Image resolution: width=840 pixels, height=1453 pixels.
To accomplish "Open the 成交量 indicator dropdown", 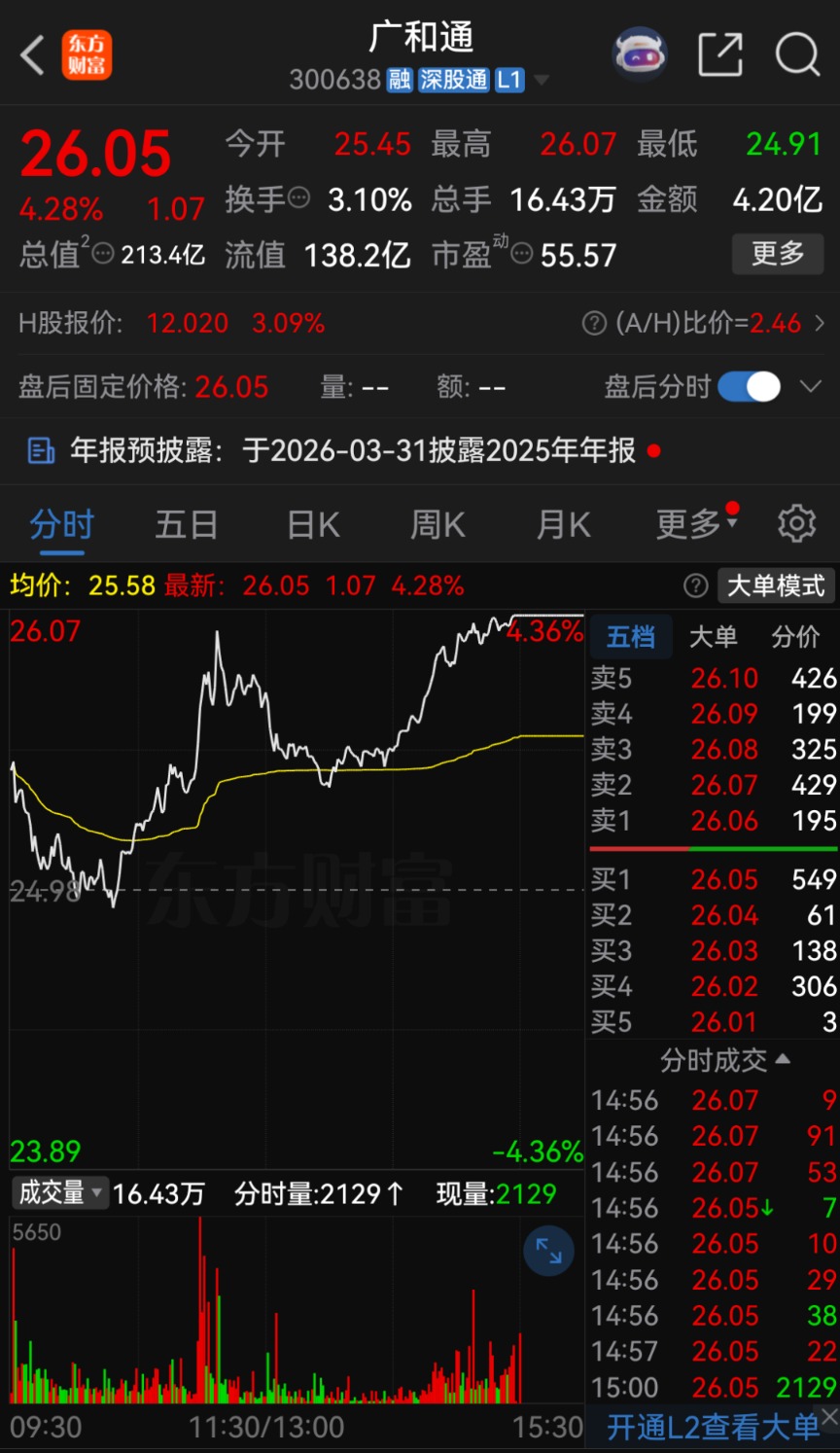I will (x=60, y=1193).
